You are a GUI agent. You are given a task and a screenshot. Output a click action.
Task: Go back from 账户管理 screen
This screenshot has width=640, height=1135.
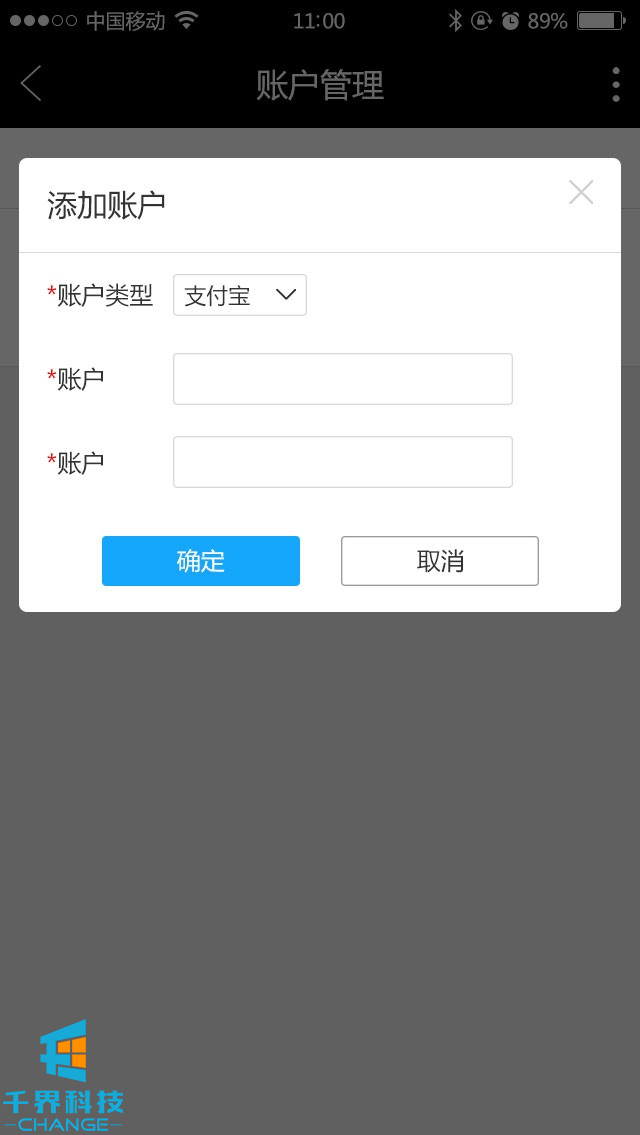[31, 84]
